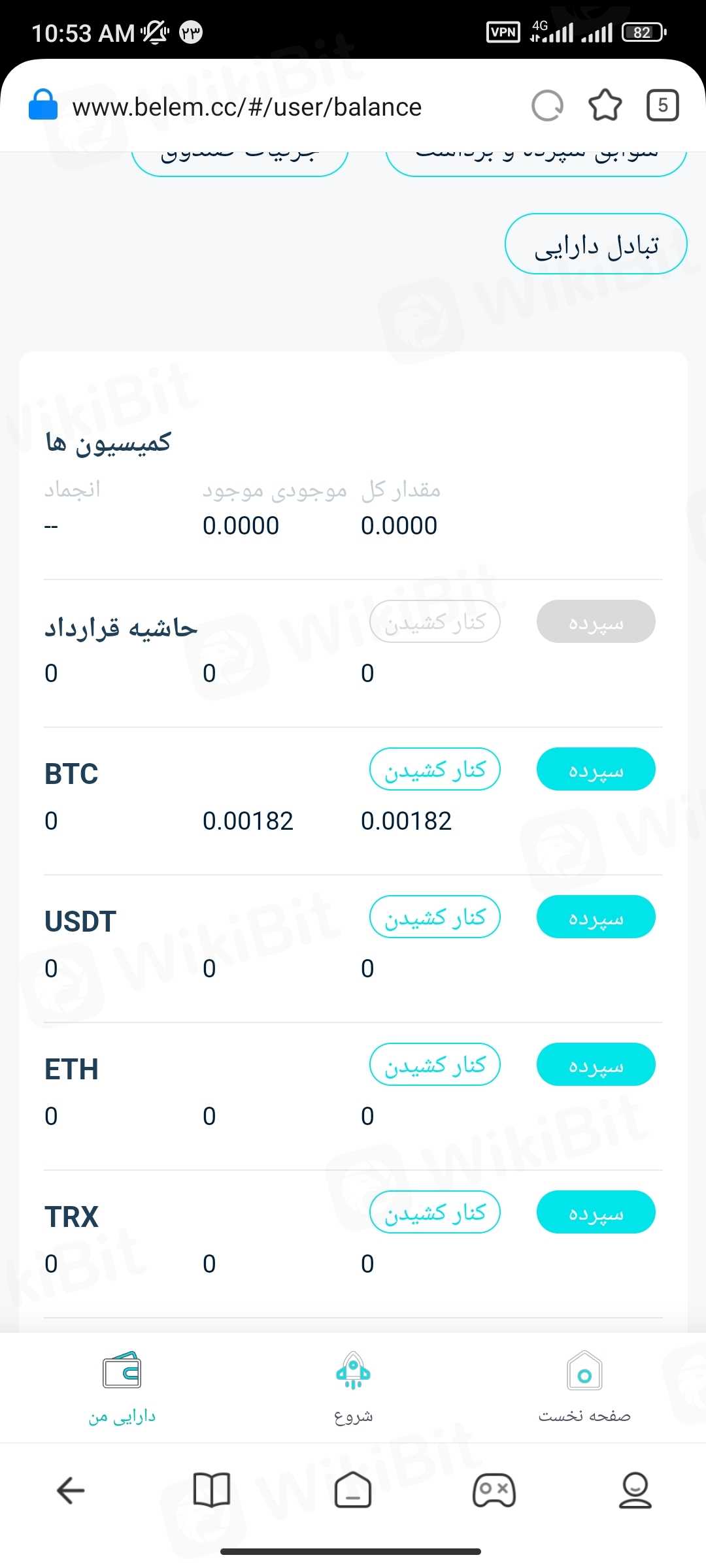Withdraw USDT using کنار کشیدن

pyautogui.click(x=435, y=917)
